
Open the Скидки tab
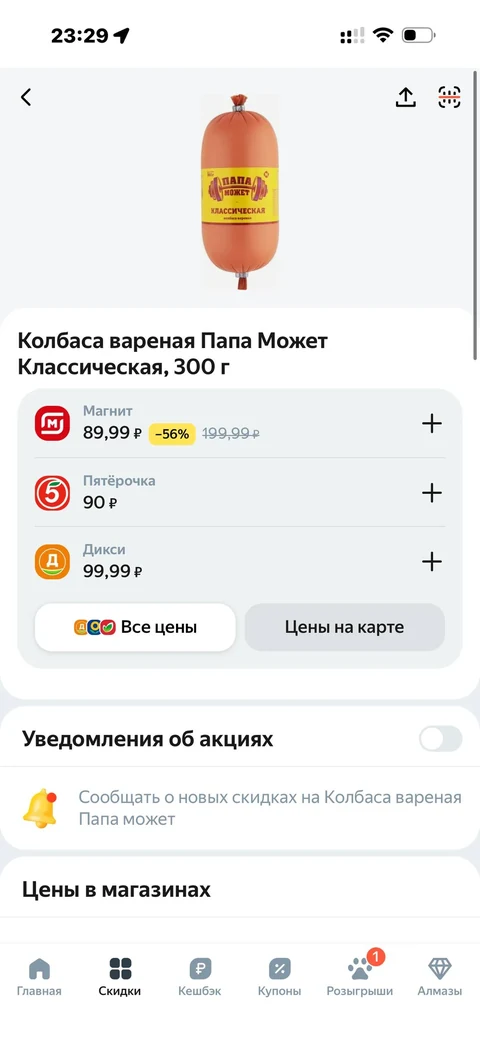(x=120, y=977)
